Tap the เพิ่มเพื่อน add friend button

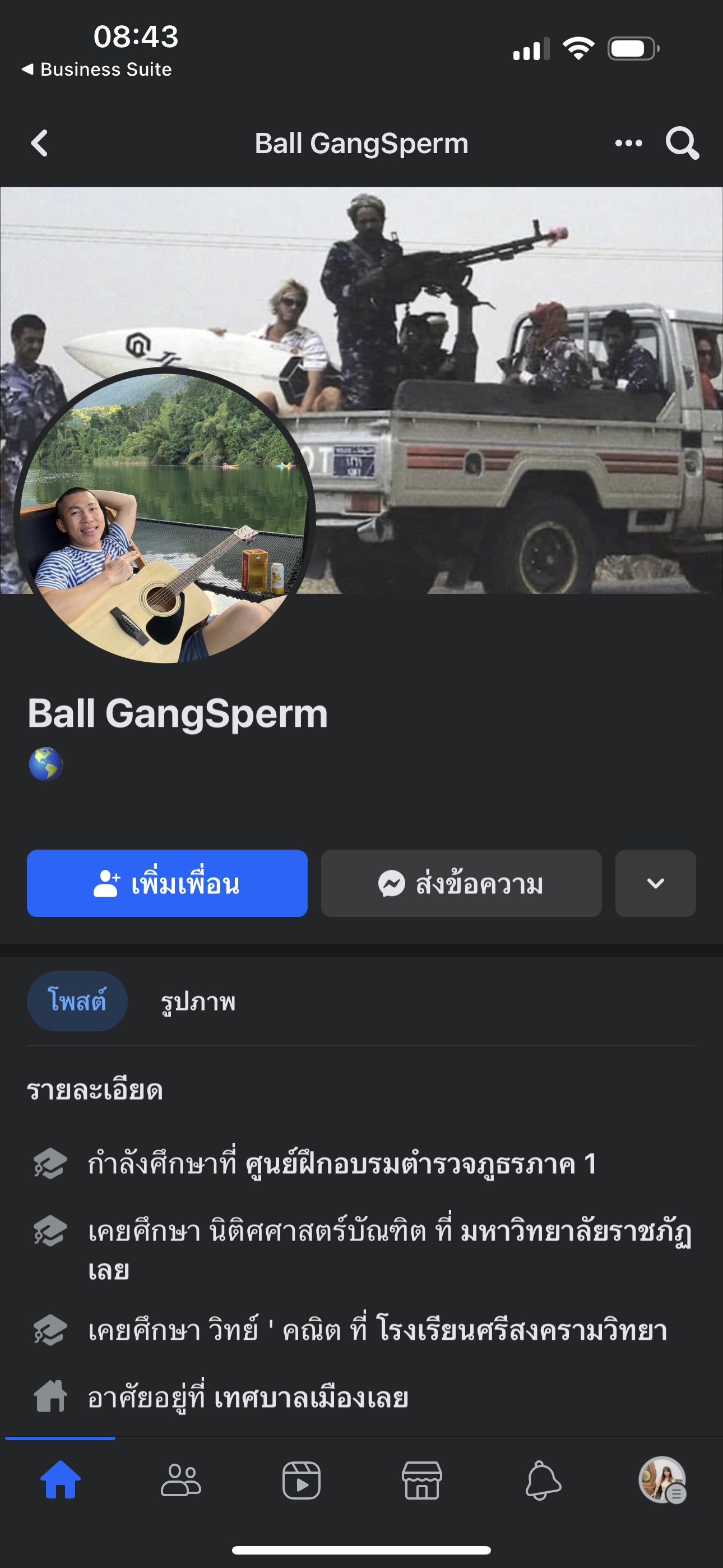167,883
